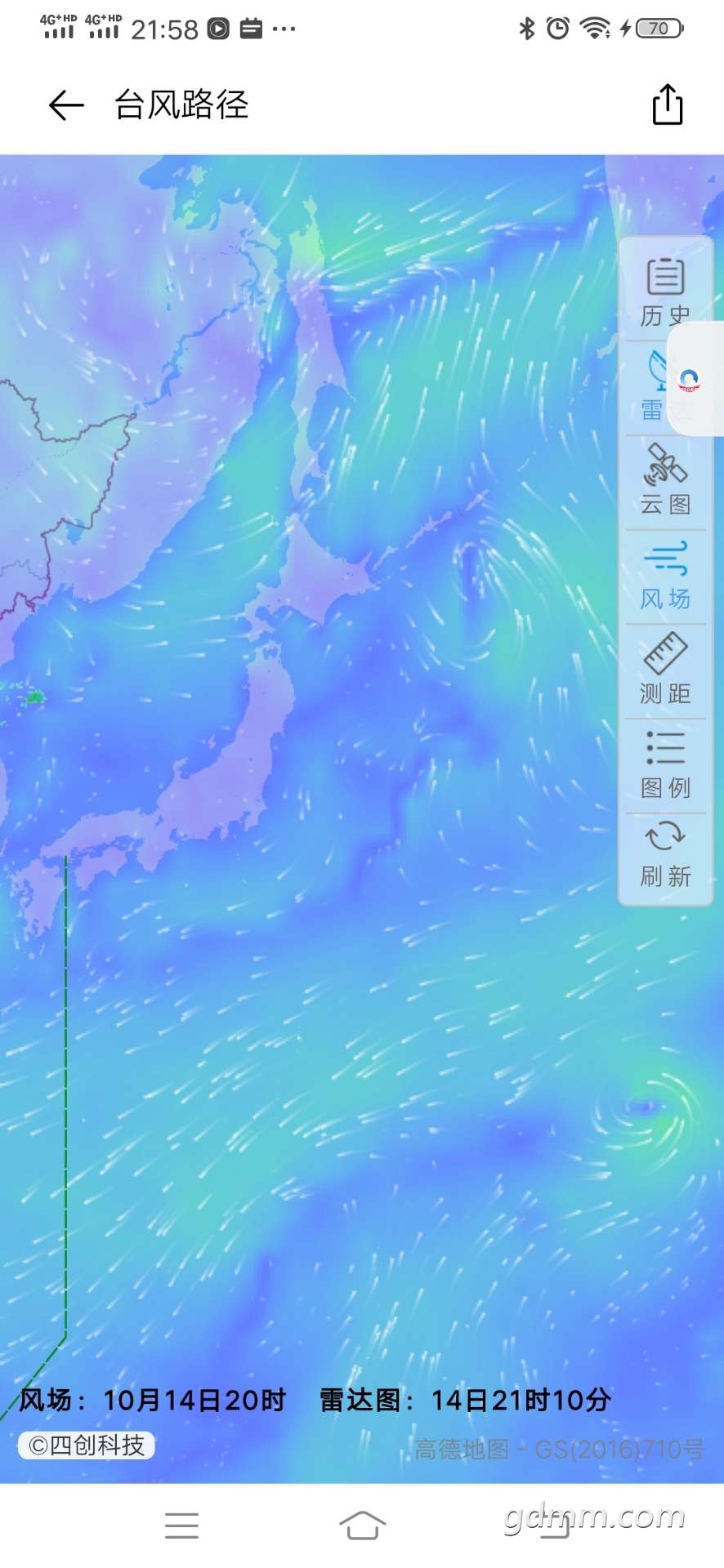This screenshot has height=1568, width=724.
Task: Toggle the 风场 wind field layer
Action: [664, 576]
